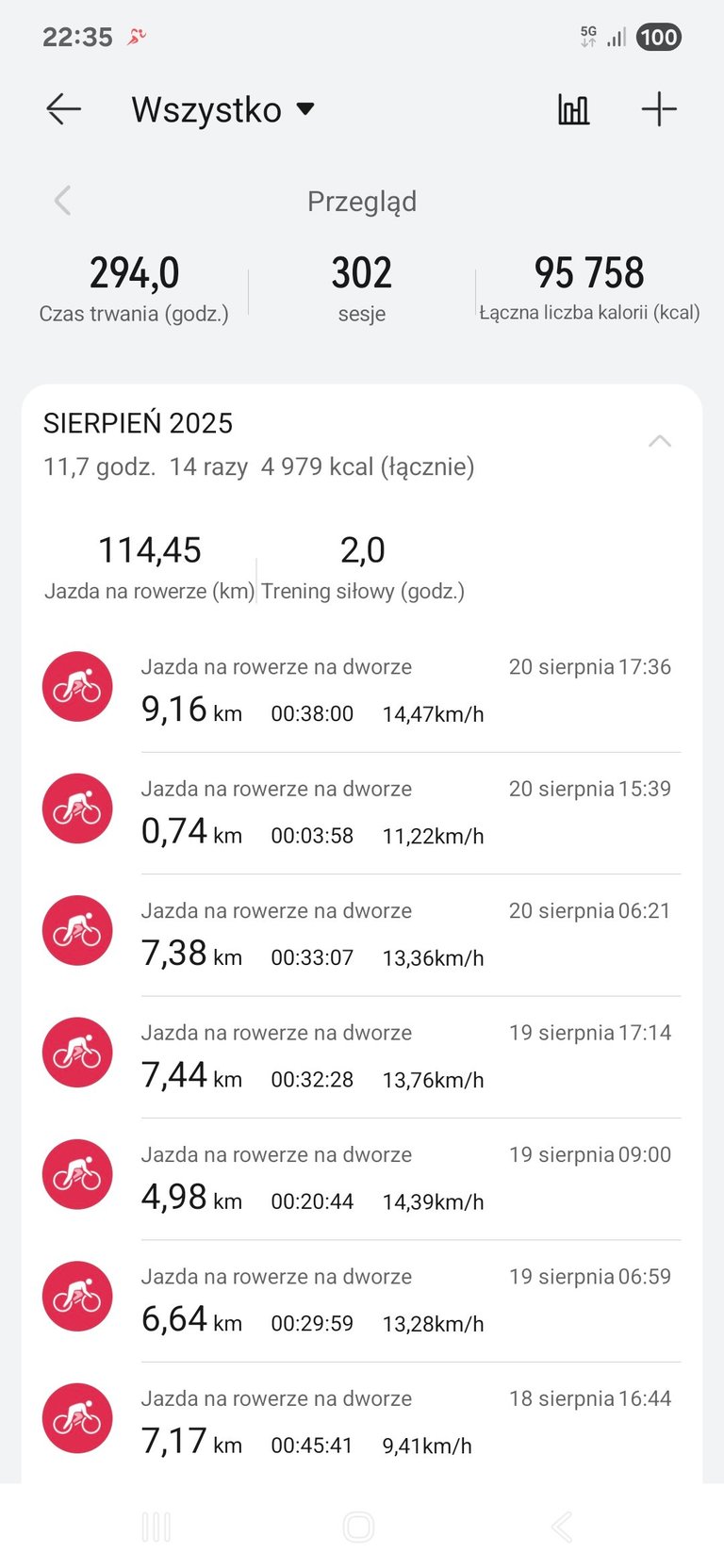The height and width of the screenshot is (1568, 724).
Task: Open the 0,74 km ride from 15:39
Action: click(x=362, y=813)
